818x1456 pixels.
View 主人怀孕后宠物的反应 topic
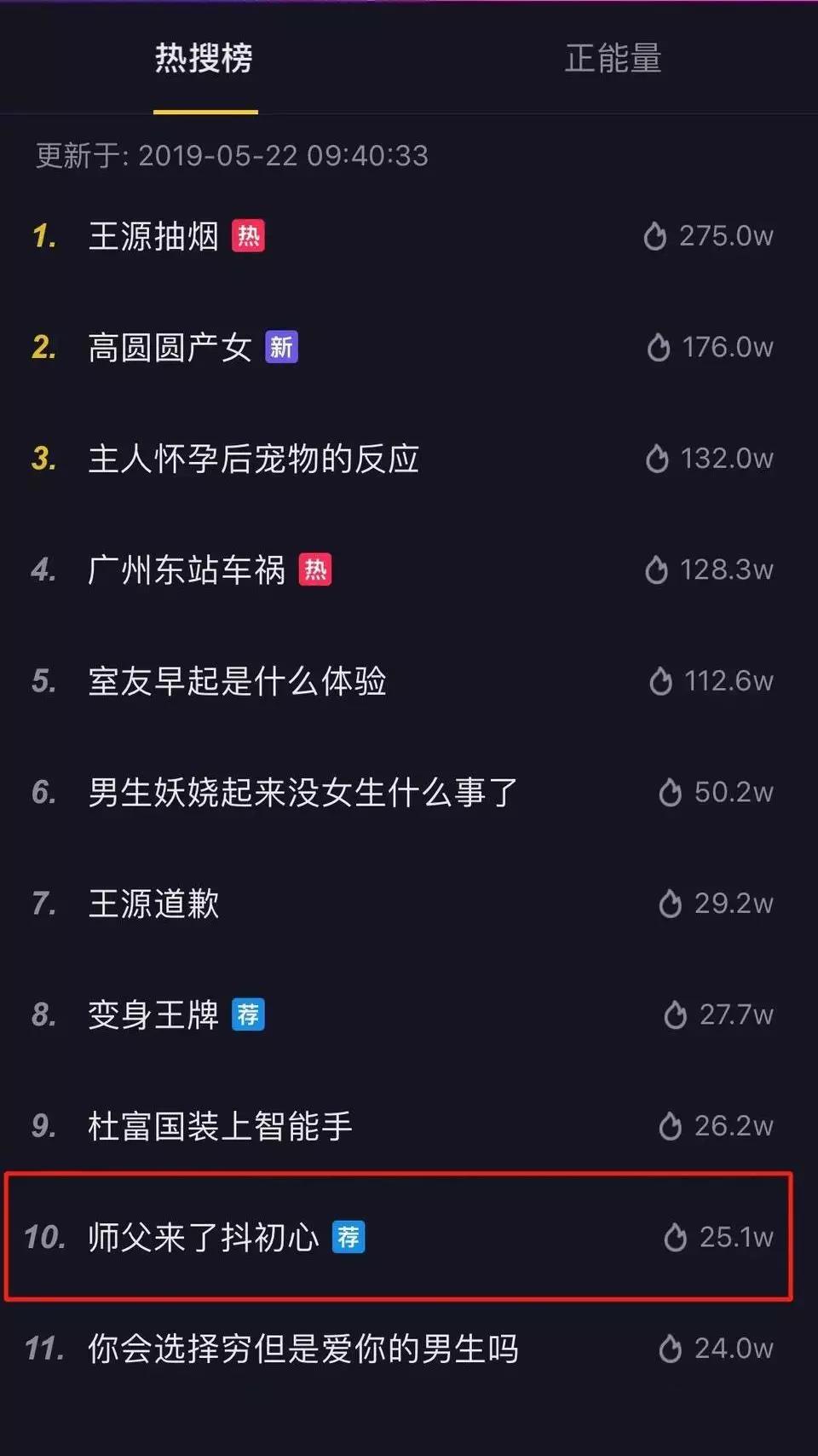254,459
